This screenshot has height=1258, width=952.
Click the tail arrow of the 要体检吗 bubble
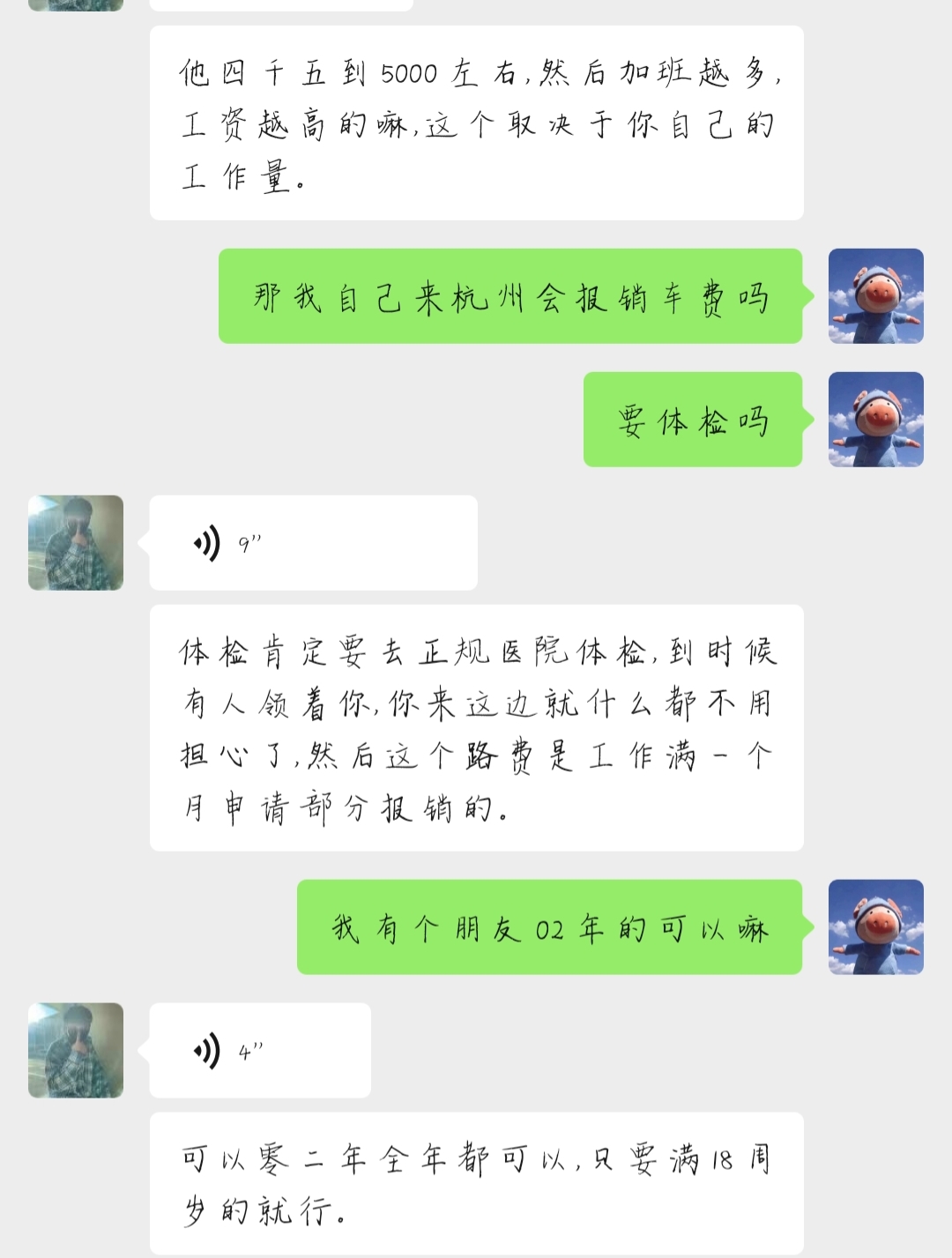pos(809,421)
